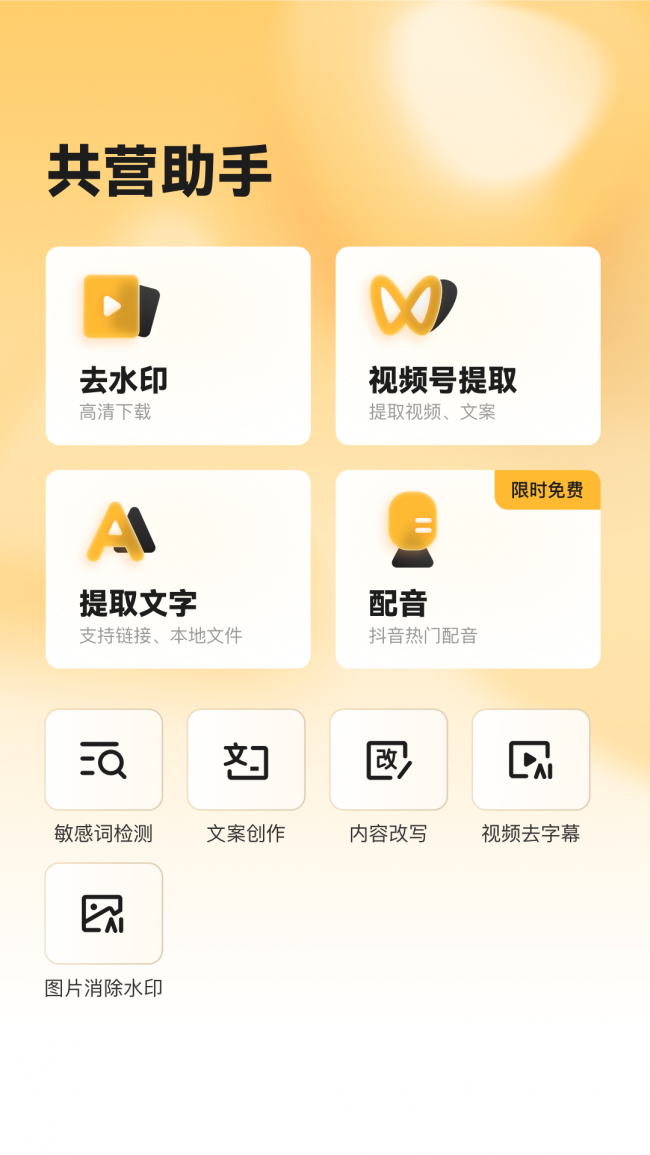650x1155 pixels.
Task: Tap the 内容改写 rewrite tool
Action: [388, 760]
